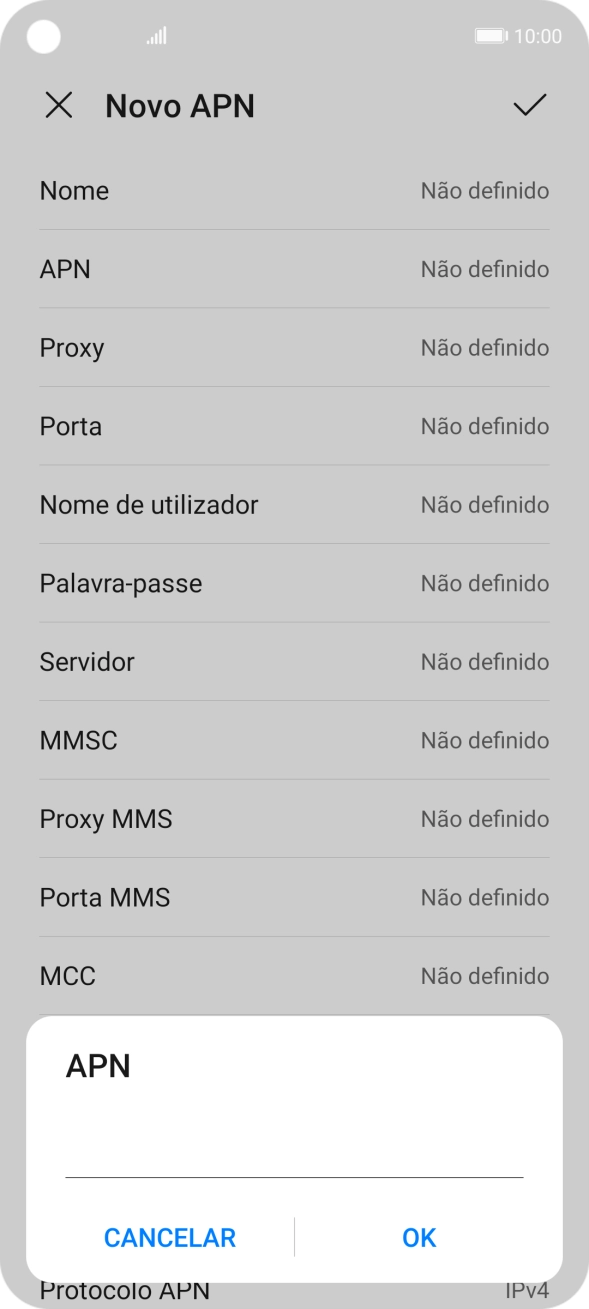
Task: Open the Proxy setting row
Action: coord(294,348)
